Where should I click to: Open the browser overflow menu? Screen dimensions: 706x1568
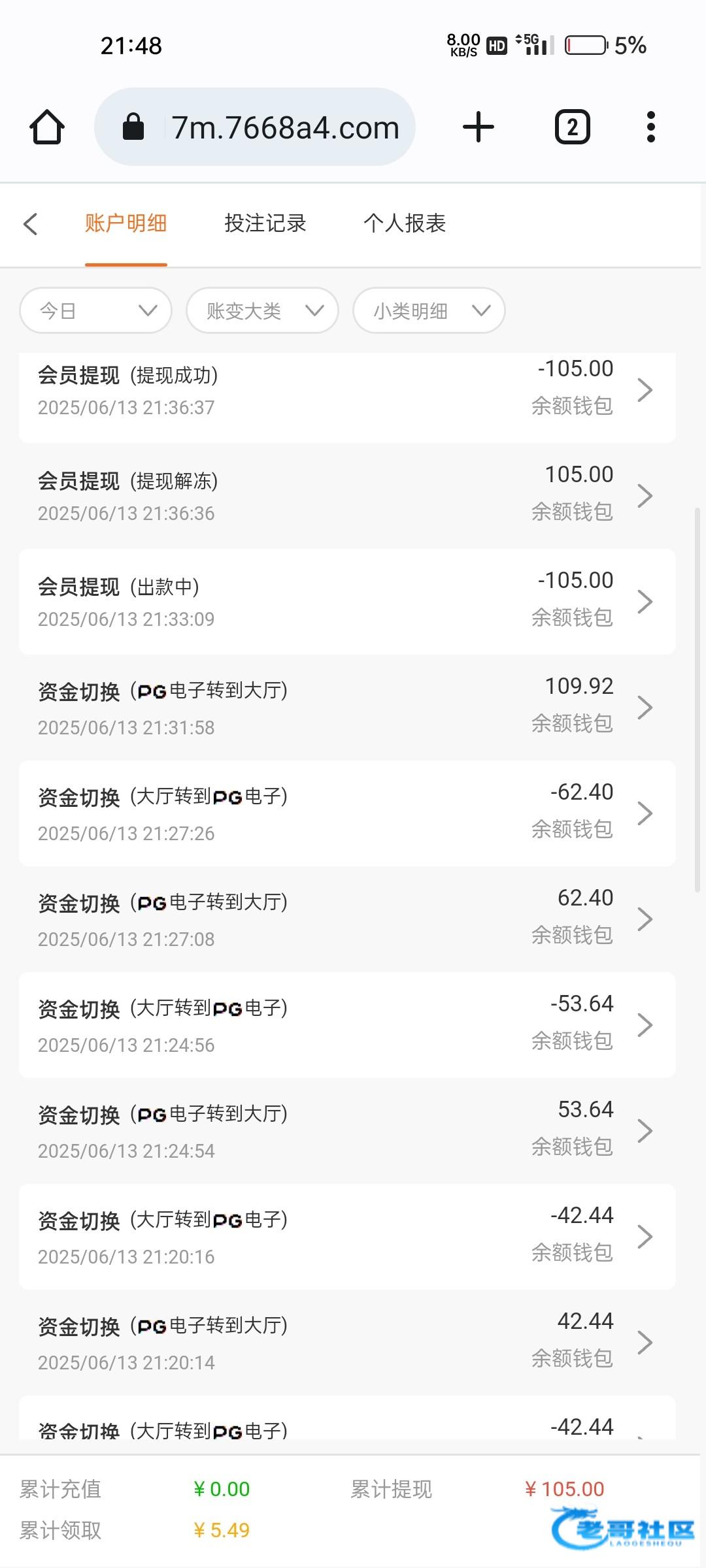[650, 127]
